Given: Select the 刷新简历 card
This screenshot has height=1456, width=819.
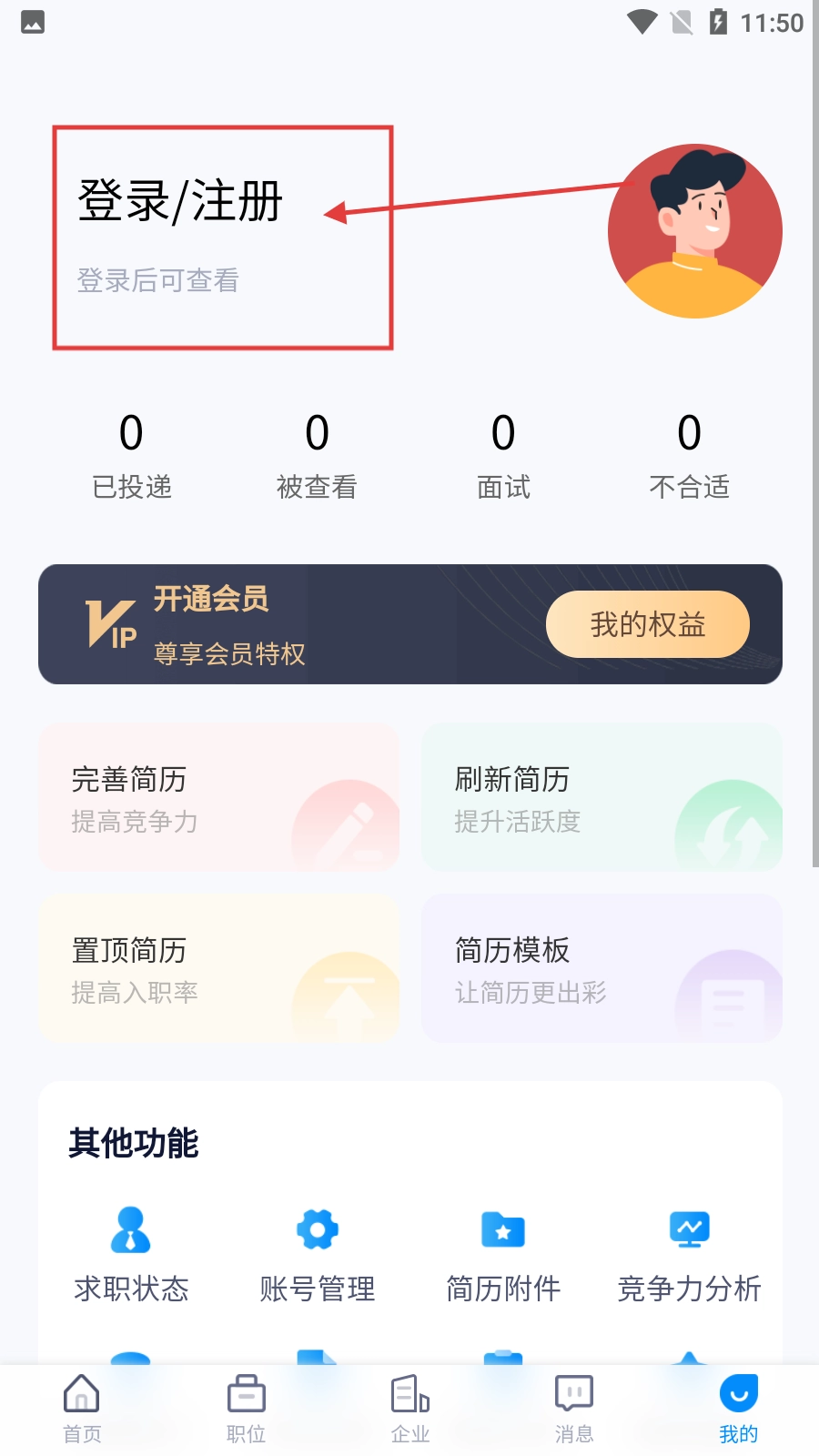Looking at the screenshot, I should (x=602, y=797).
